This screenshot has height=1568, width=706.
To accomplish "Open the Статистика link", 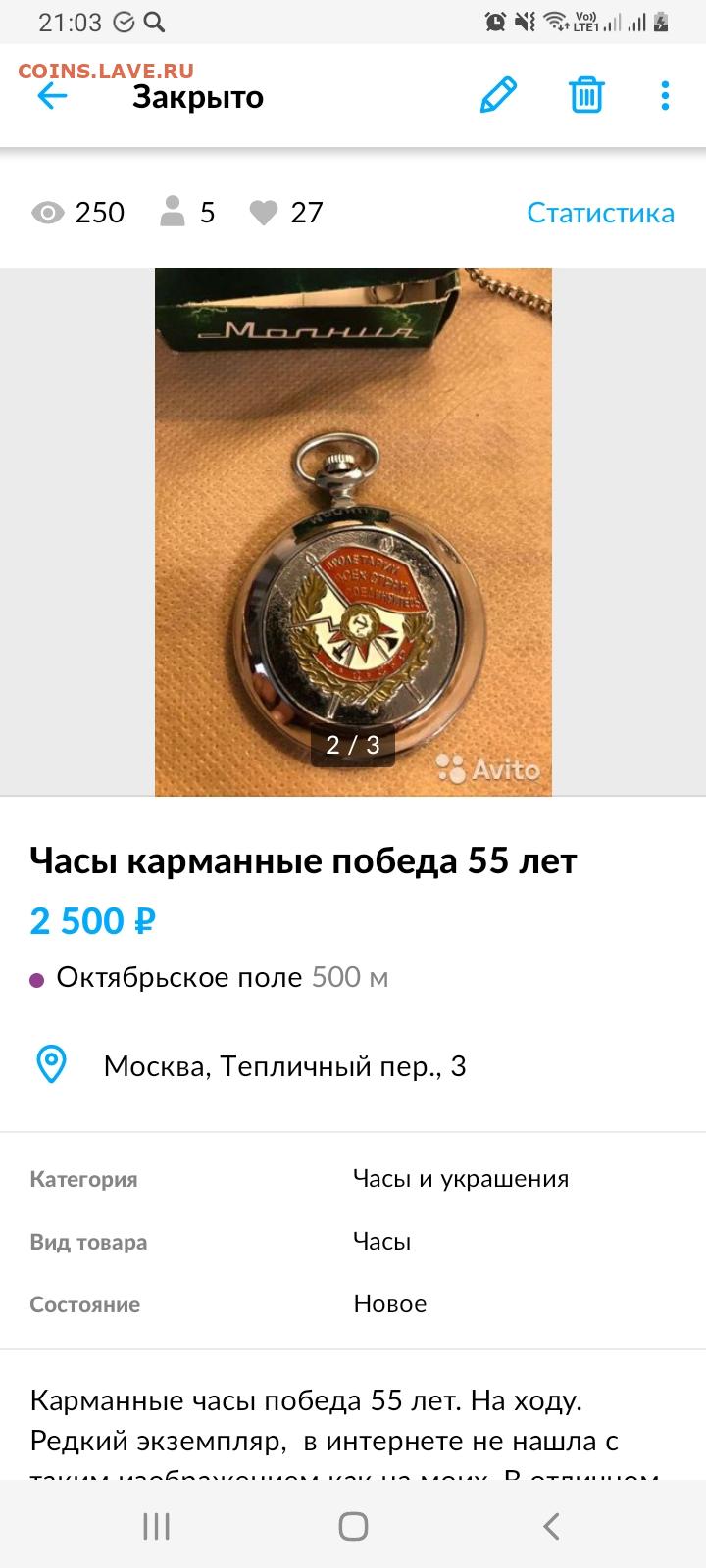I will 600,213.
